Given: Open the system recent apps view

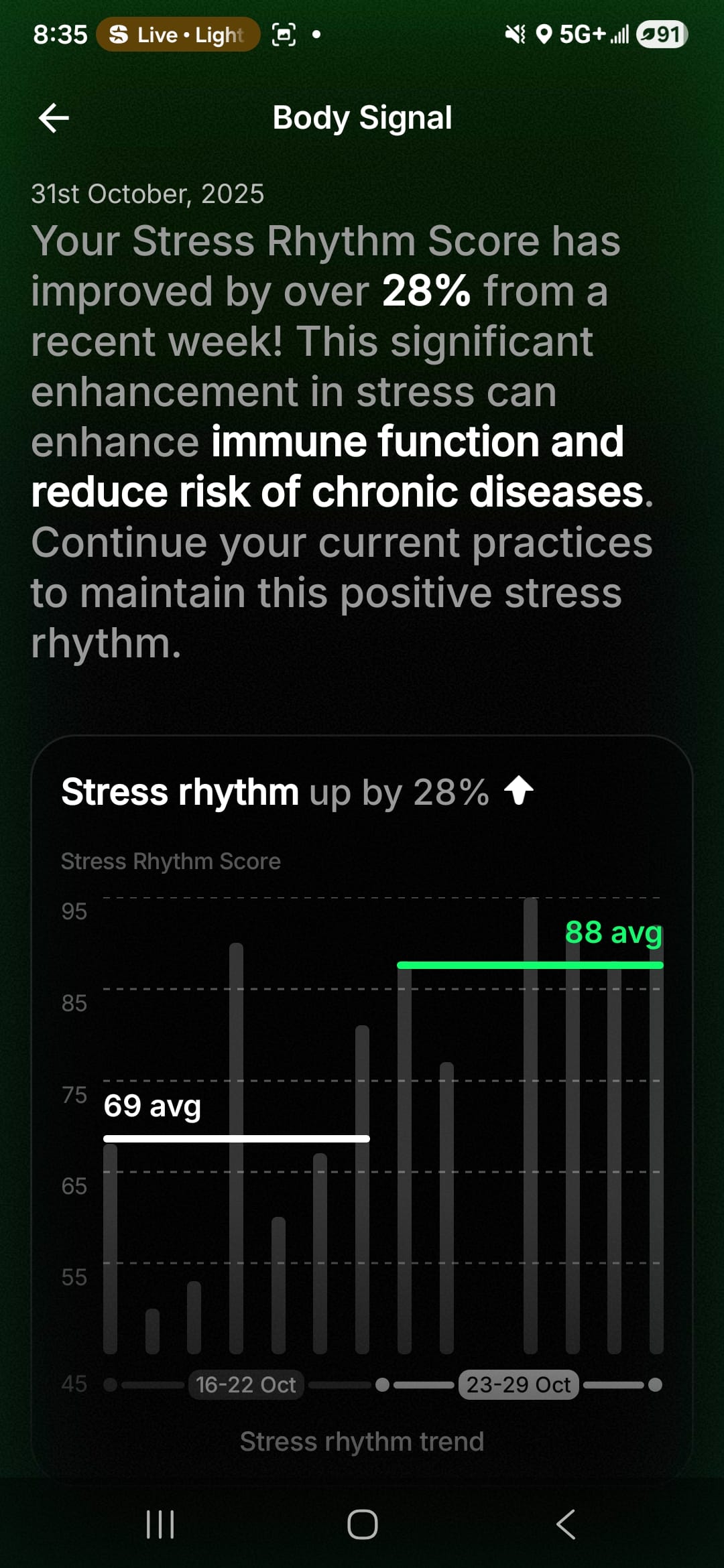Looking at the screenshot, I should (x=160, y=1525).
